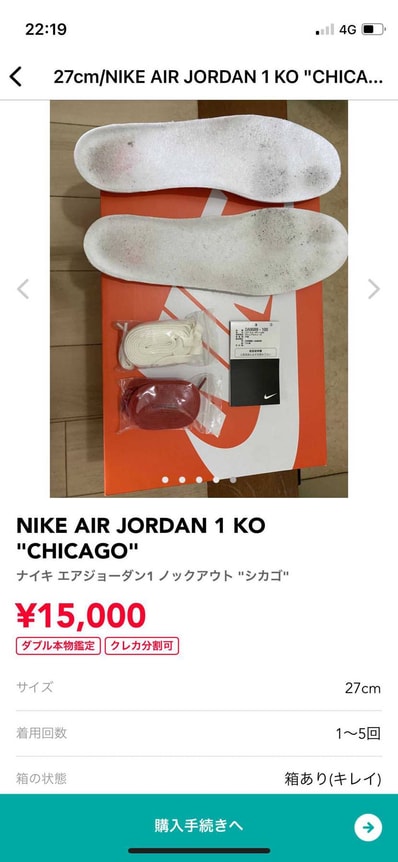Tap the image page indicator dots
398x862 pixels.
199,480
